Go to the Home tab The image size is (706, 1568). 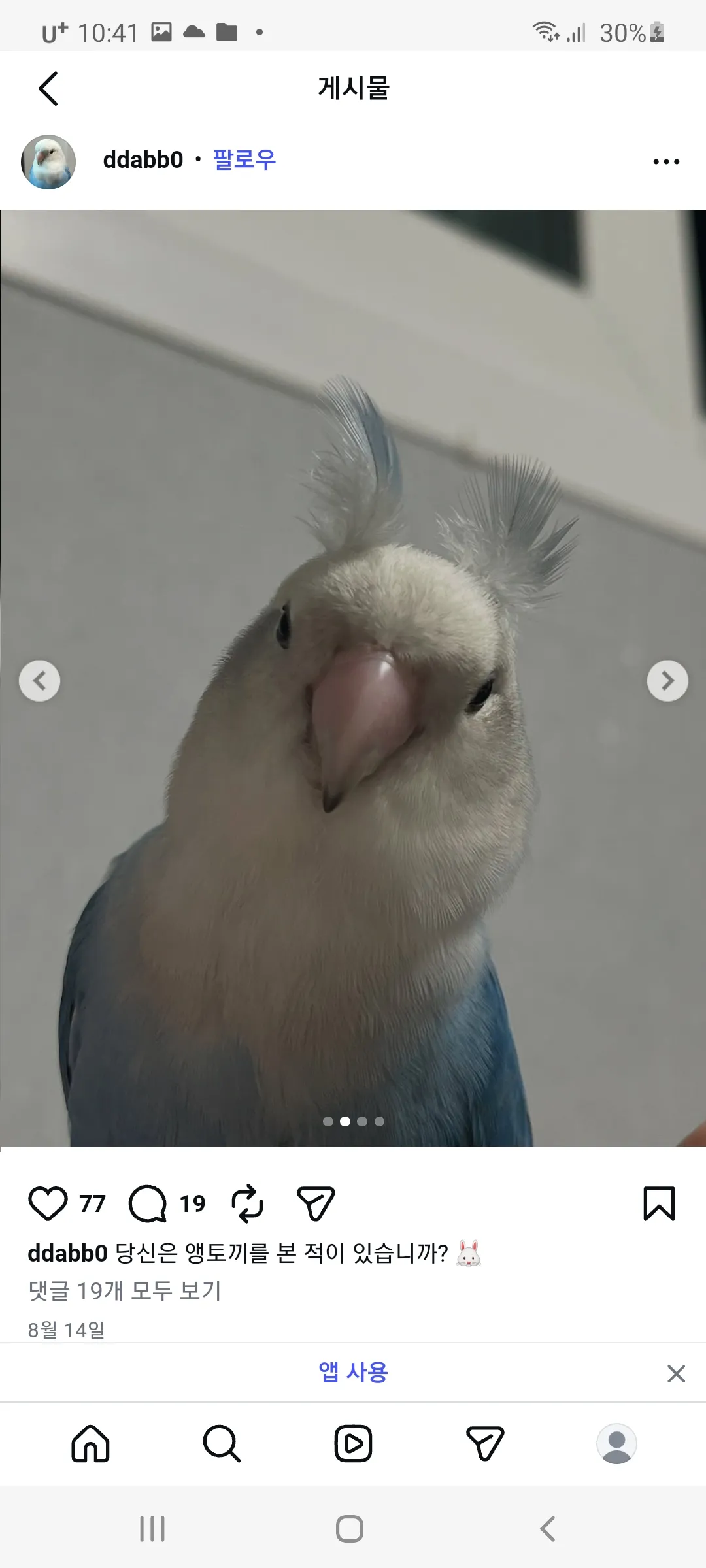90,1443
